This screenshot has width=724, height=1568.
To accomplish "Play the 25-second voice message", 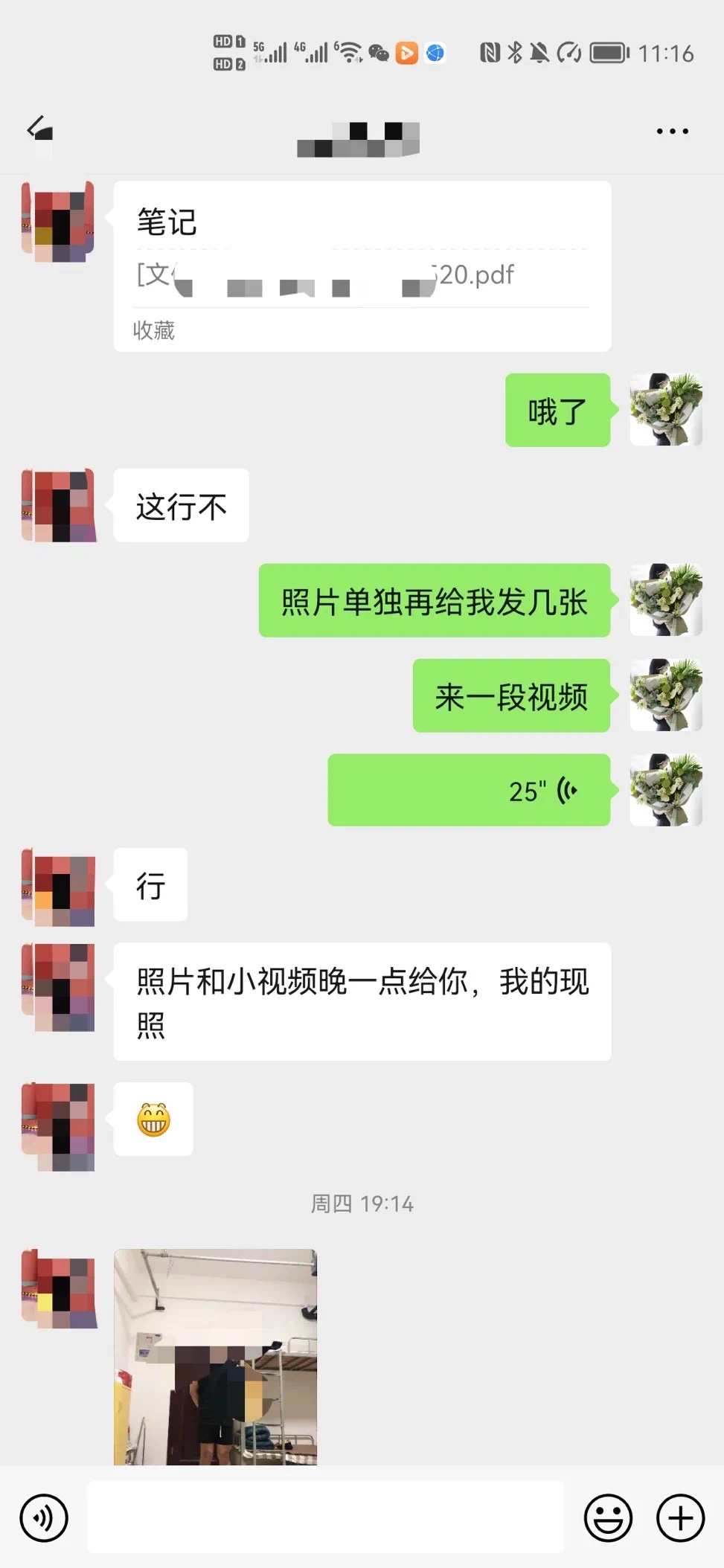I will (x=469, y=790).
